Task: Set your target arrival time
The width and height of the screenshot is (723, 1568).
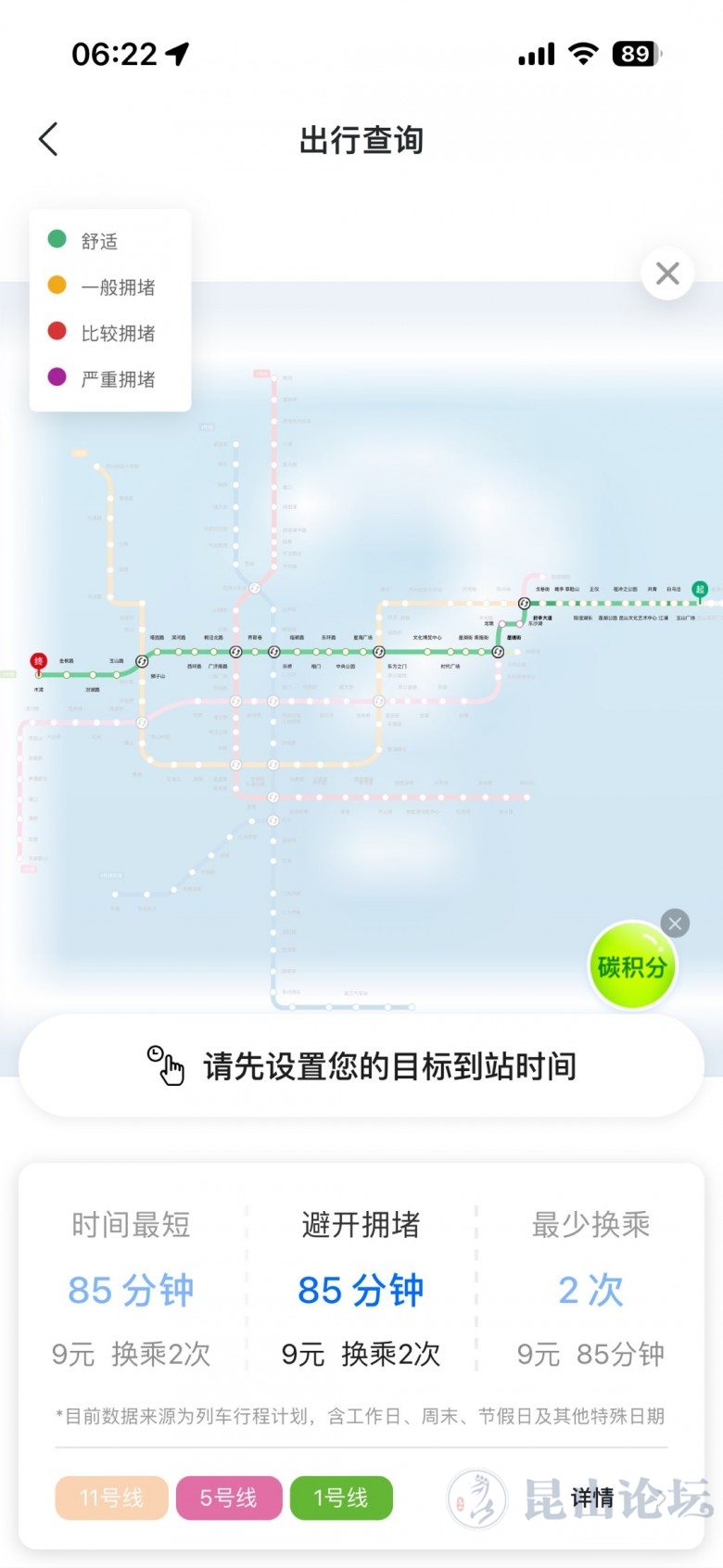Action: 361,1066
